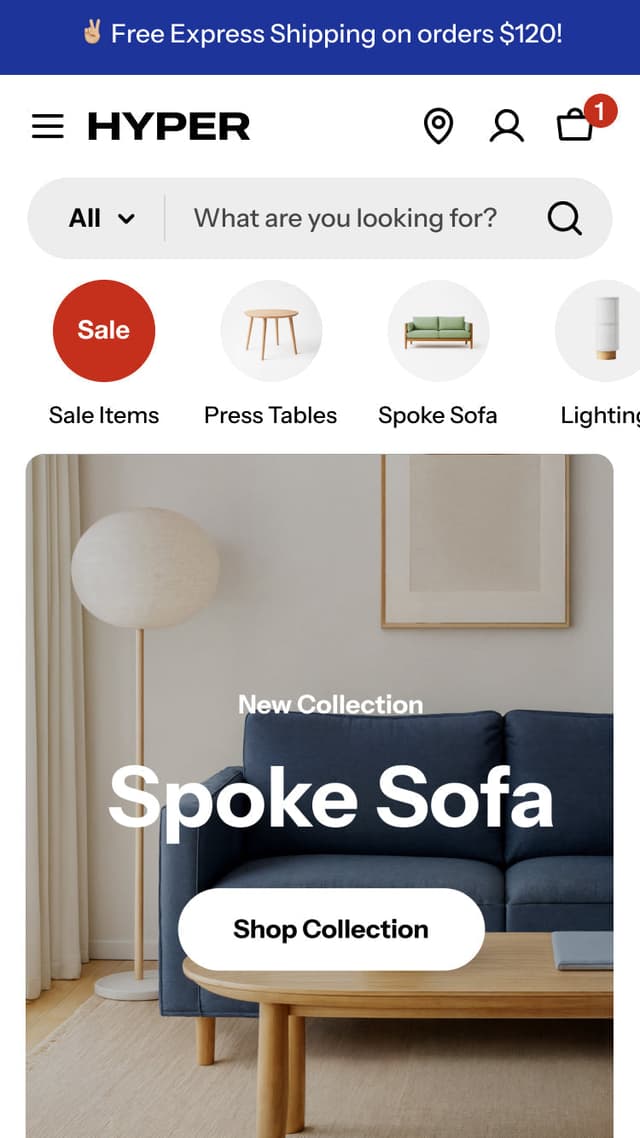This screenshot has width=640, height=1138.
Task: View the shopping cart
Action: [576, 126]
